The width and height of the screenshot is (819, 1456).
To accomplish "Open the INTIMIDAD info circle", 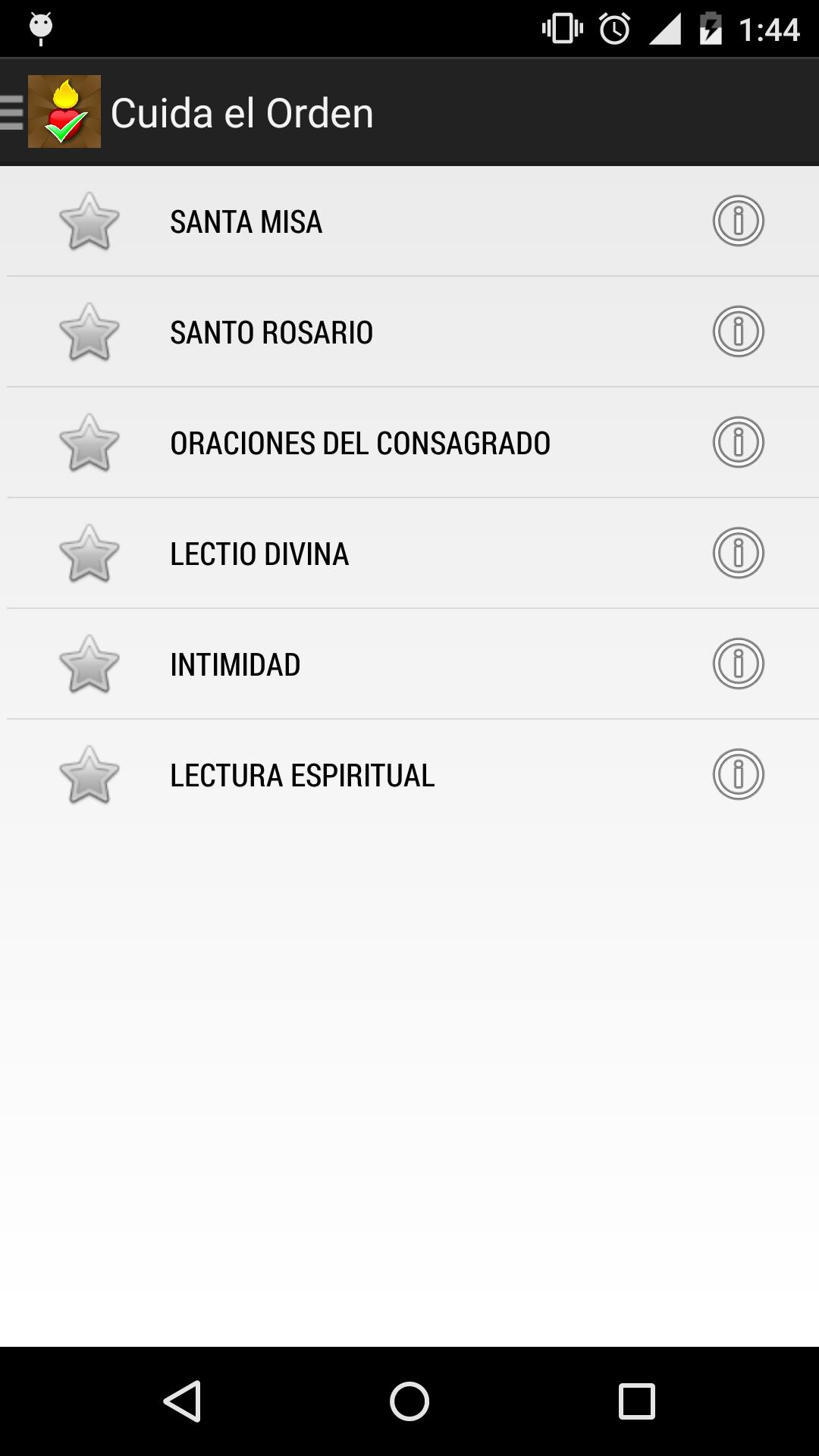I will pos(736,663).
